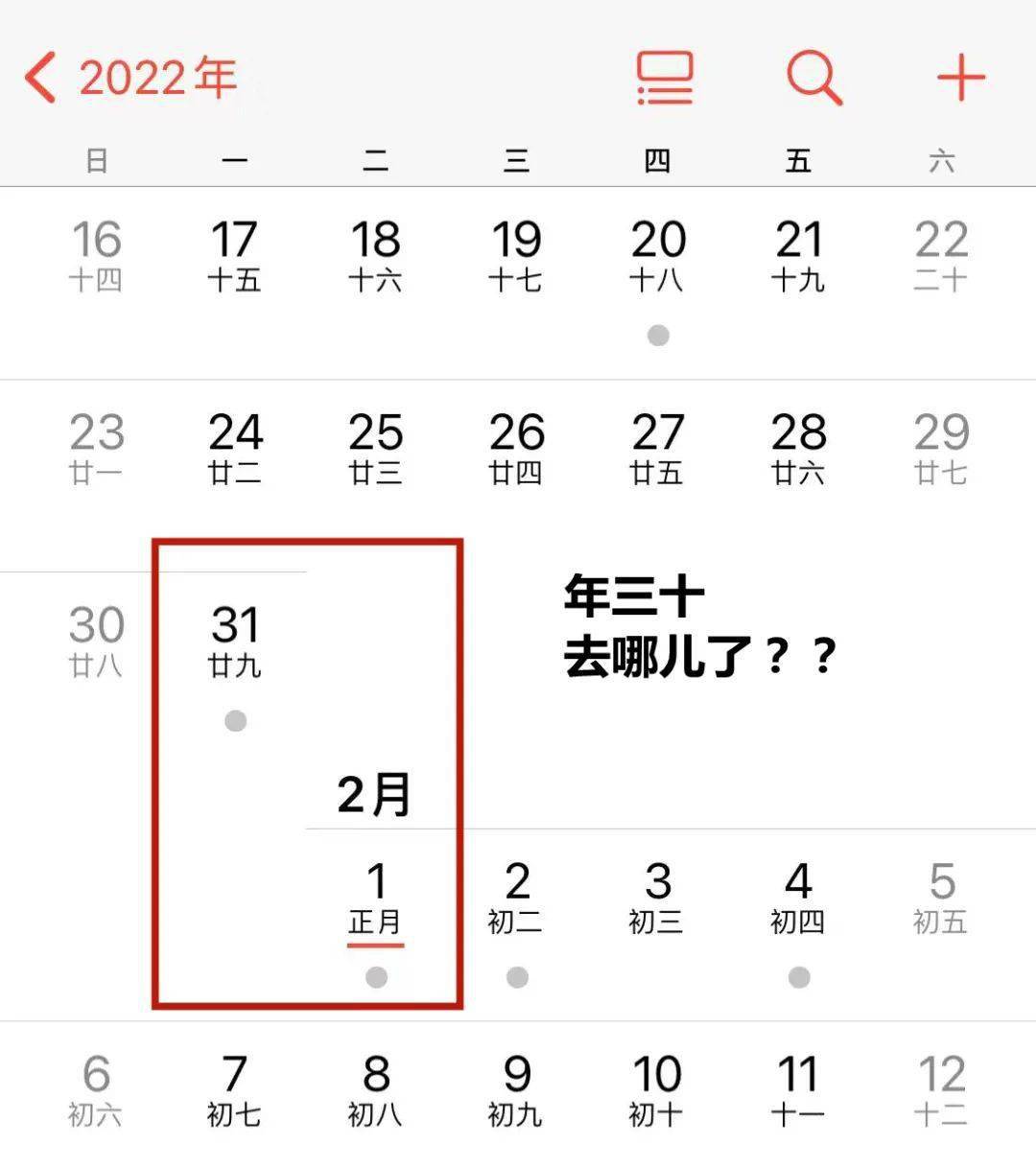Select January 20 (十八)

point(658,255)
